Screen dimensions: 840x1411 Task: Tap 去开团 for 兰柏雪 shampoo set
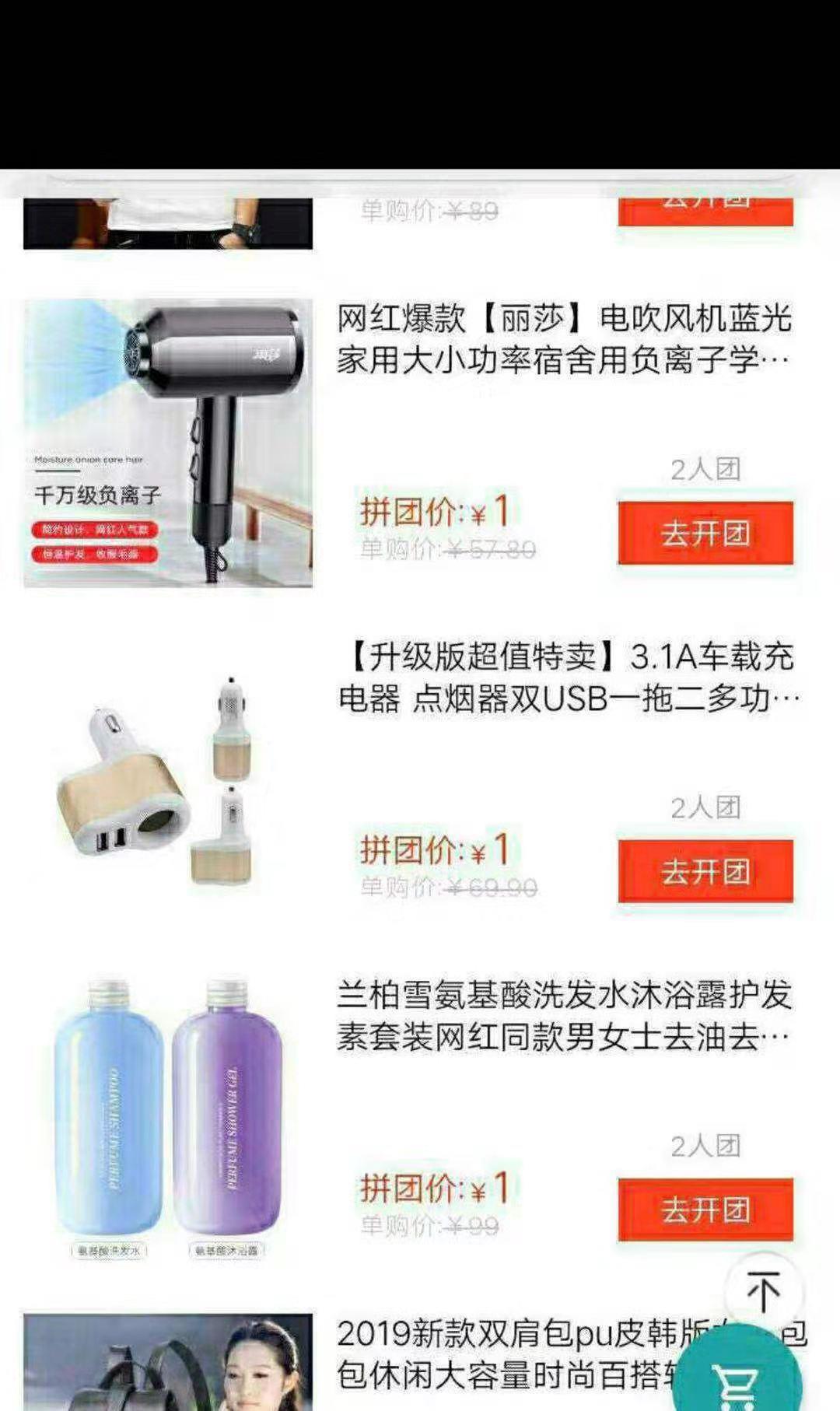705,1210
